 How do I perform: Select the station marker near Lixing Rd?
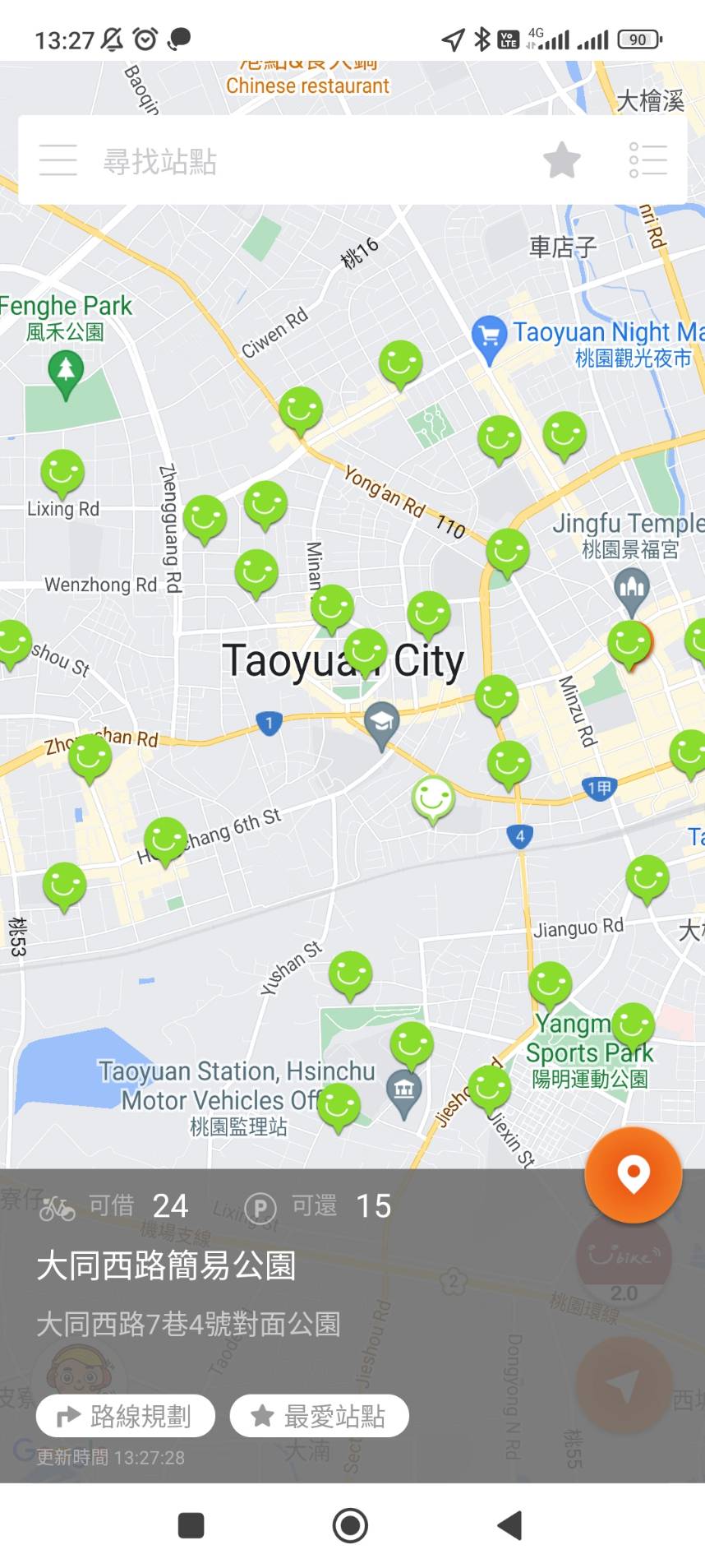click(62, 472)
